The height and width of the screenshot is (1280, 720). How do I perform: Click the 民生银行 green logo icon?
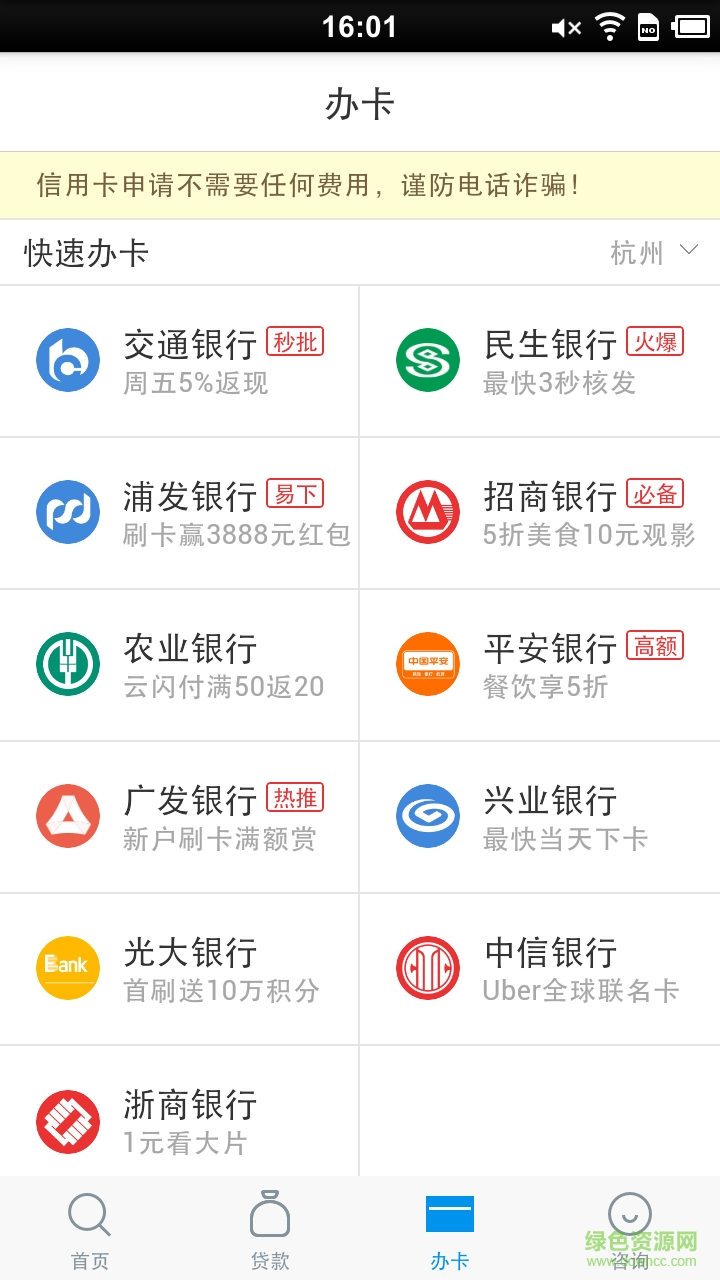427,360
